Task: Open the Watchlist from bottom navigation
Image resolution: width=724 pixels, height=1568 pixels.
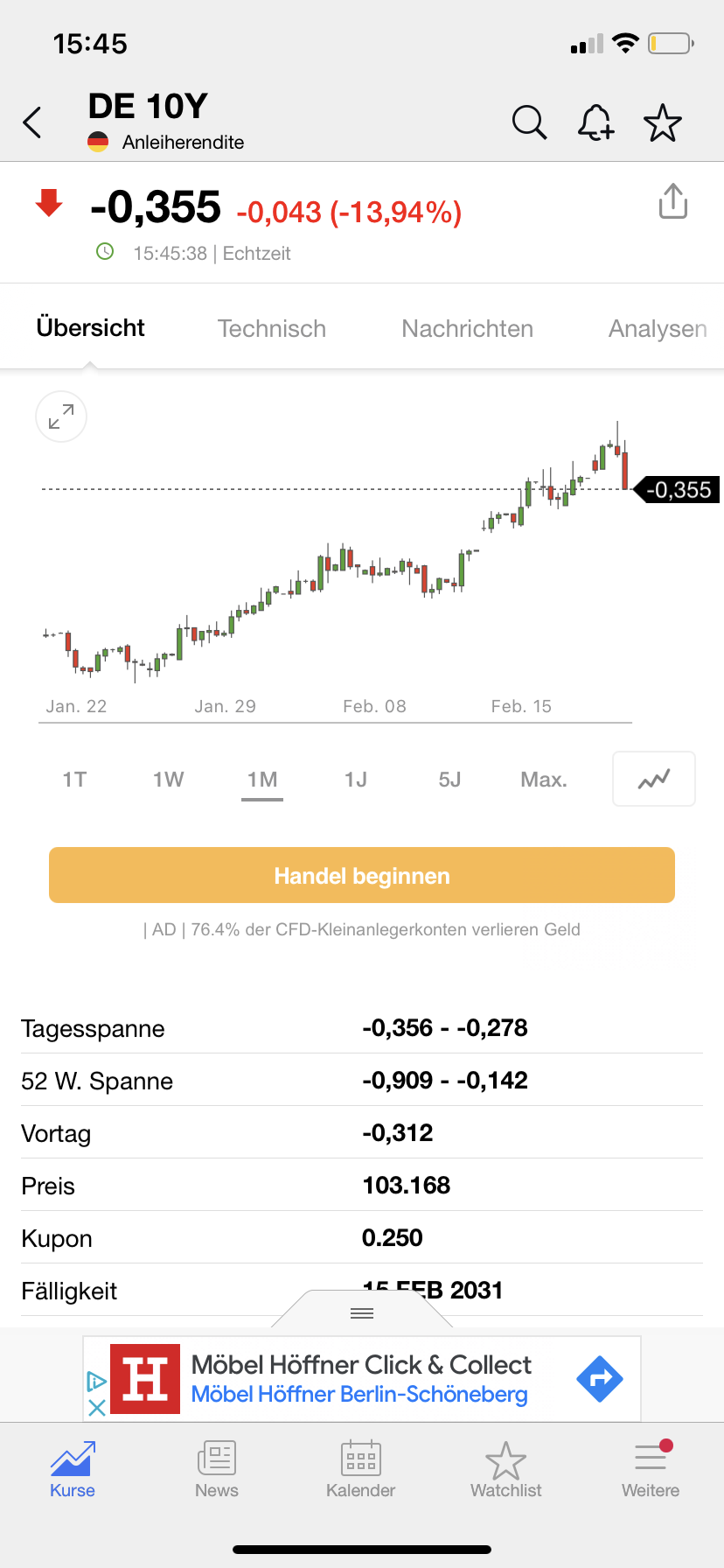Action: (505, 1468)
